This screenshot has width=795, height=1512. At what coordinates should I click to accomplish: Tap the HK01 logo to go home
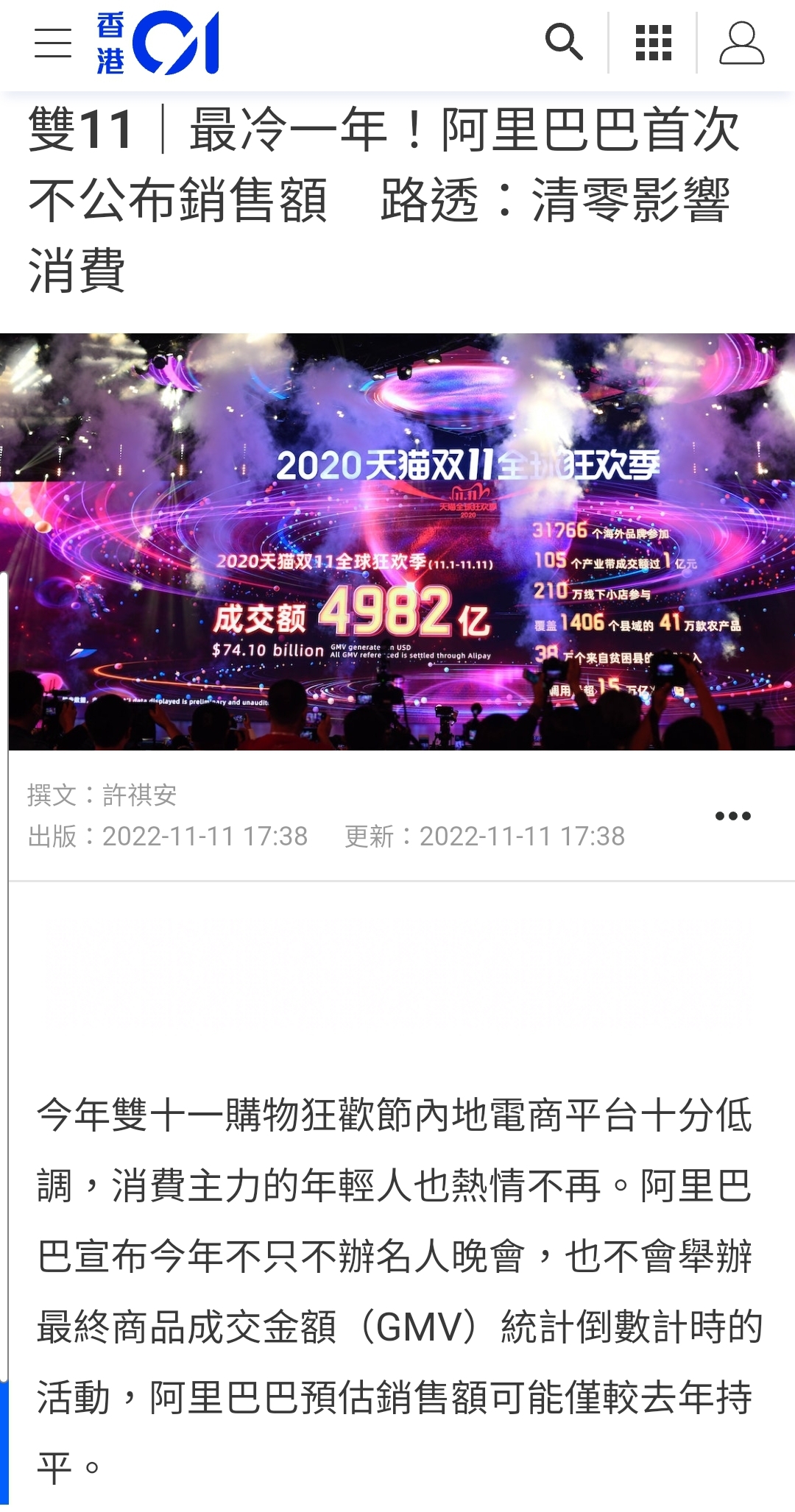(x=158, y=43)
